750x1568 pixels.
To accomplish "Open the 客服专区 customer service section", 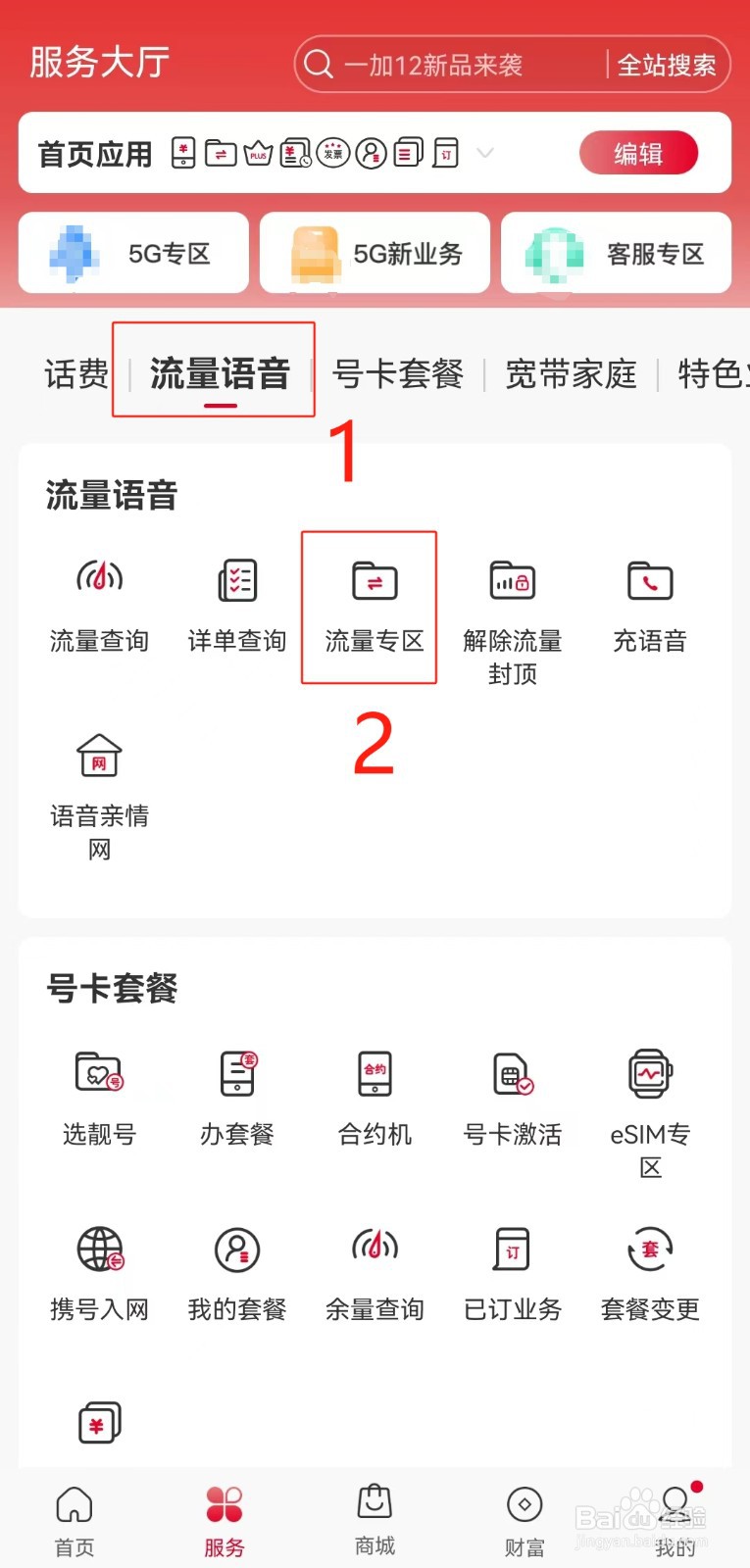I will [616, 253].
